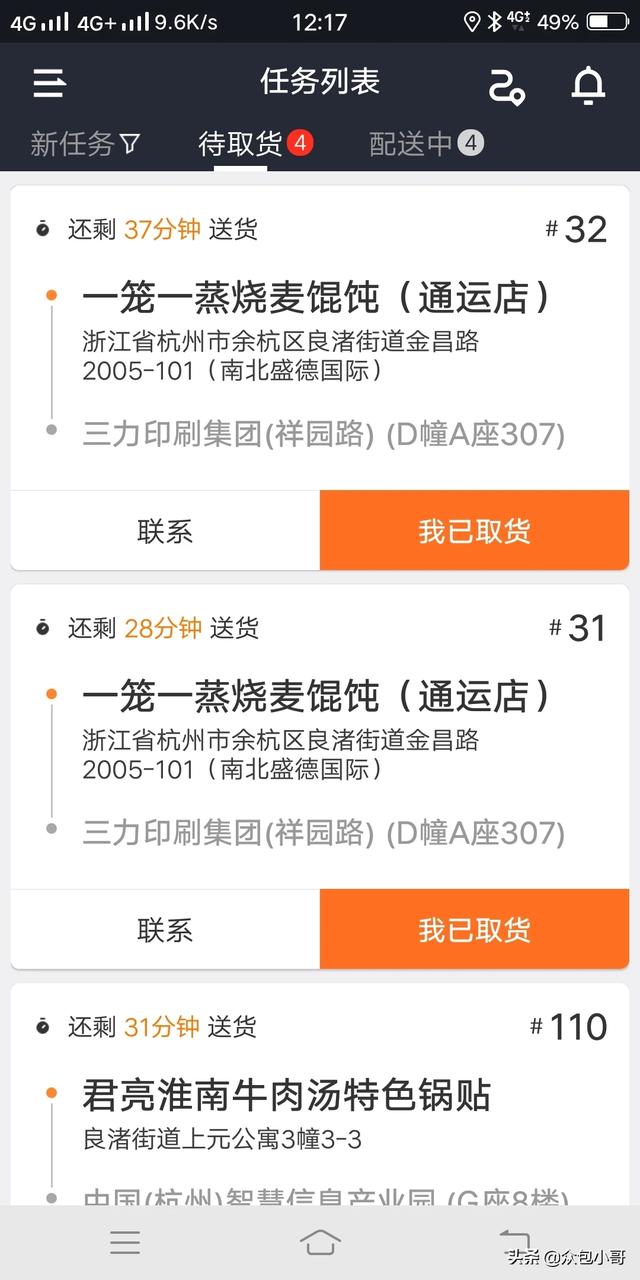Confirm 我已取货 for order #32

(x=474, y=531)
